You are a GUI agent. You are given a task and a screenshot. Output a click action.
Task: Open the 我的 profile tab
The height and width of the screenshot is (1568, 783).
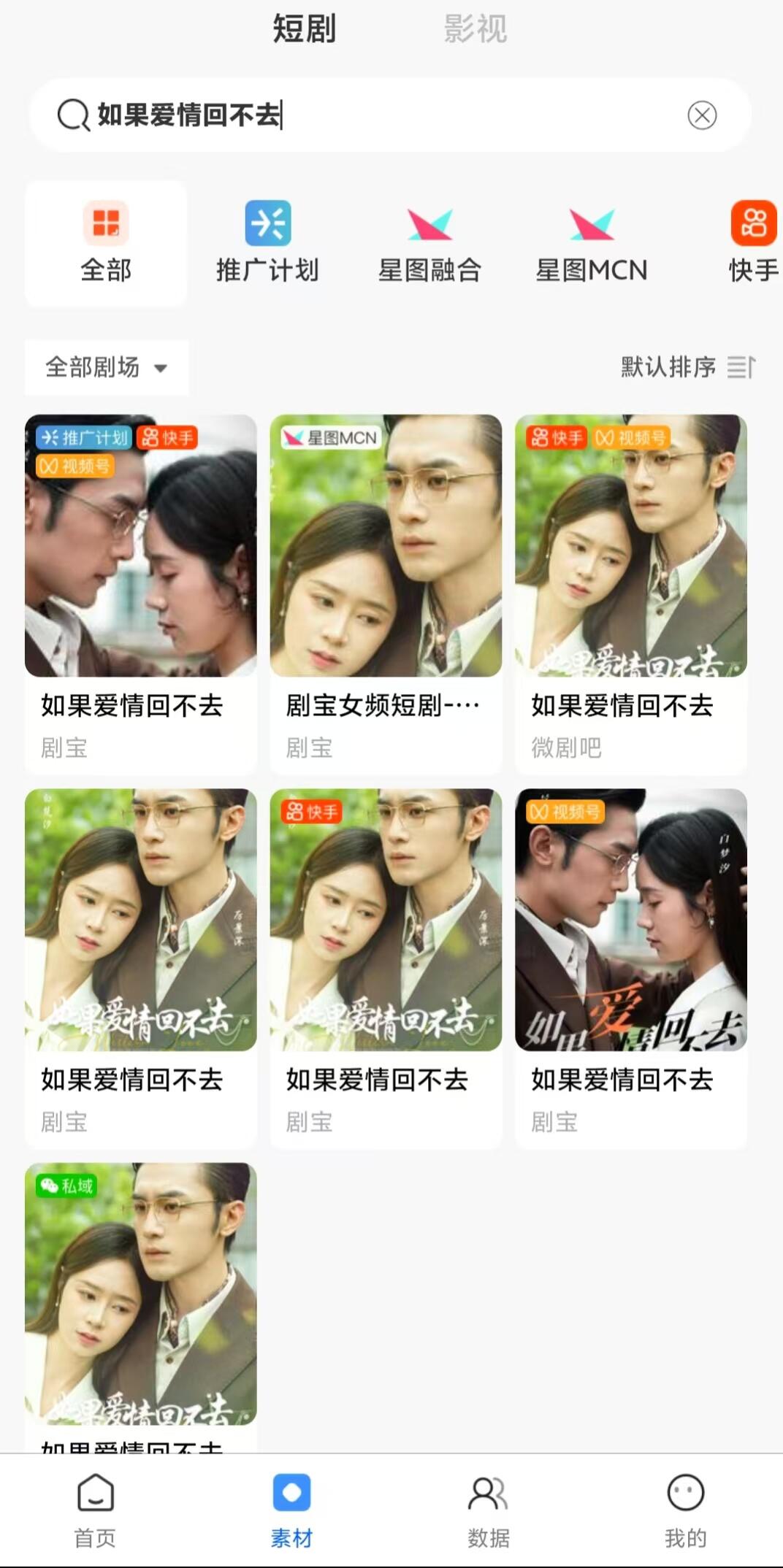(685, 1510)
